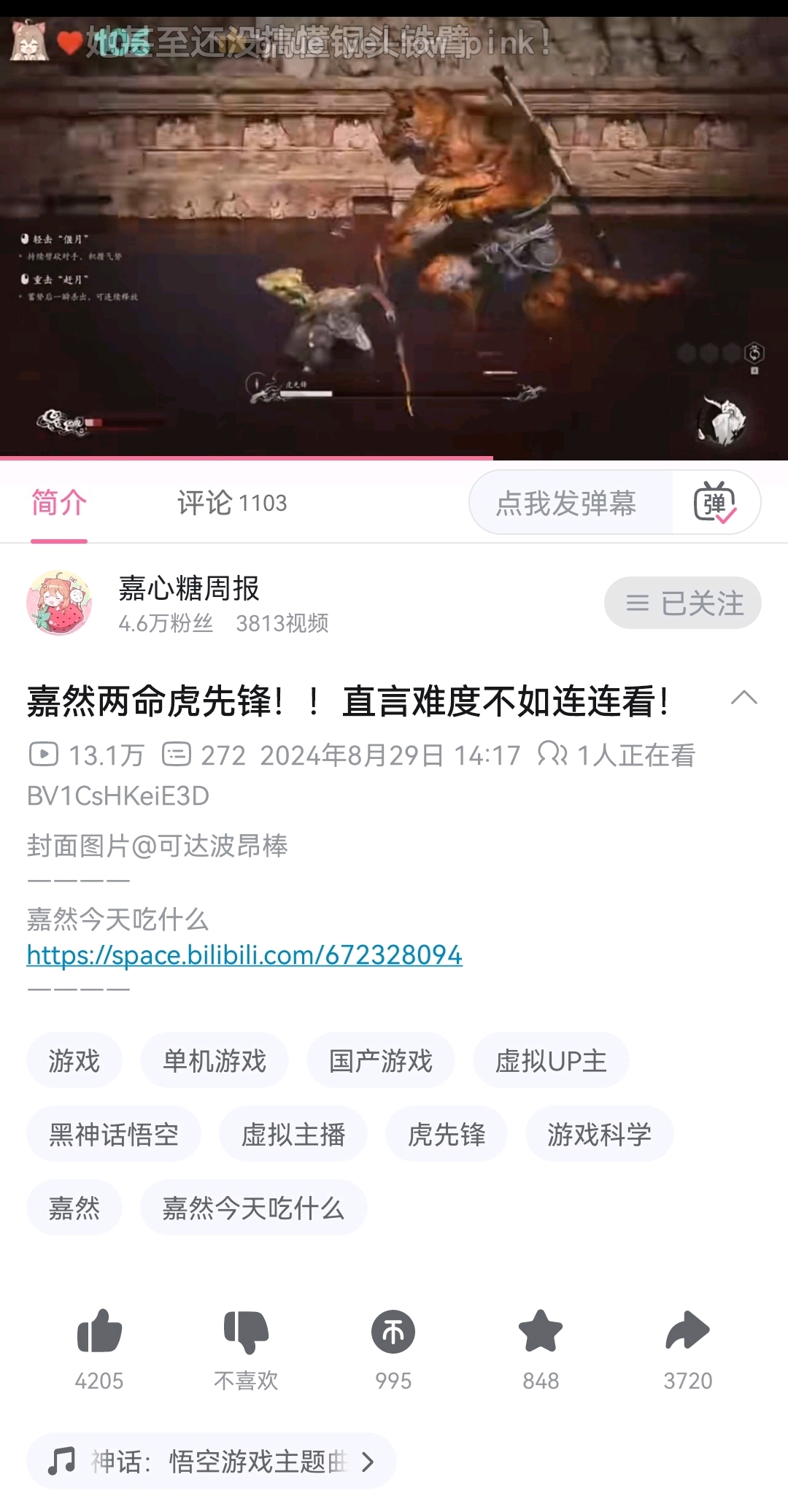This screenshot has width=788, height=1512.
Task: Give coins to this video
Action: click(393, 1332)
